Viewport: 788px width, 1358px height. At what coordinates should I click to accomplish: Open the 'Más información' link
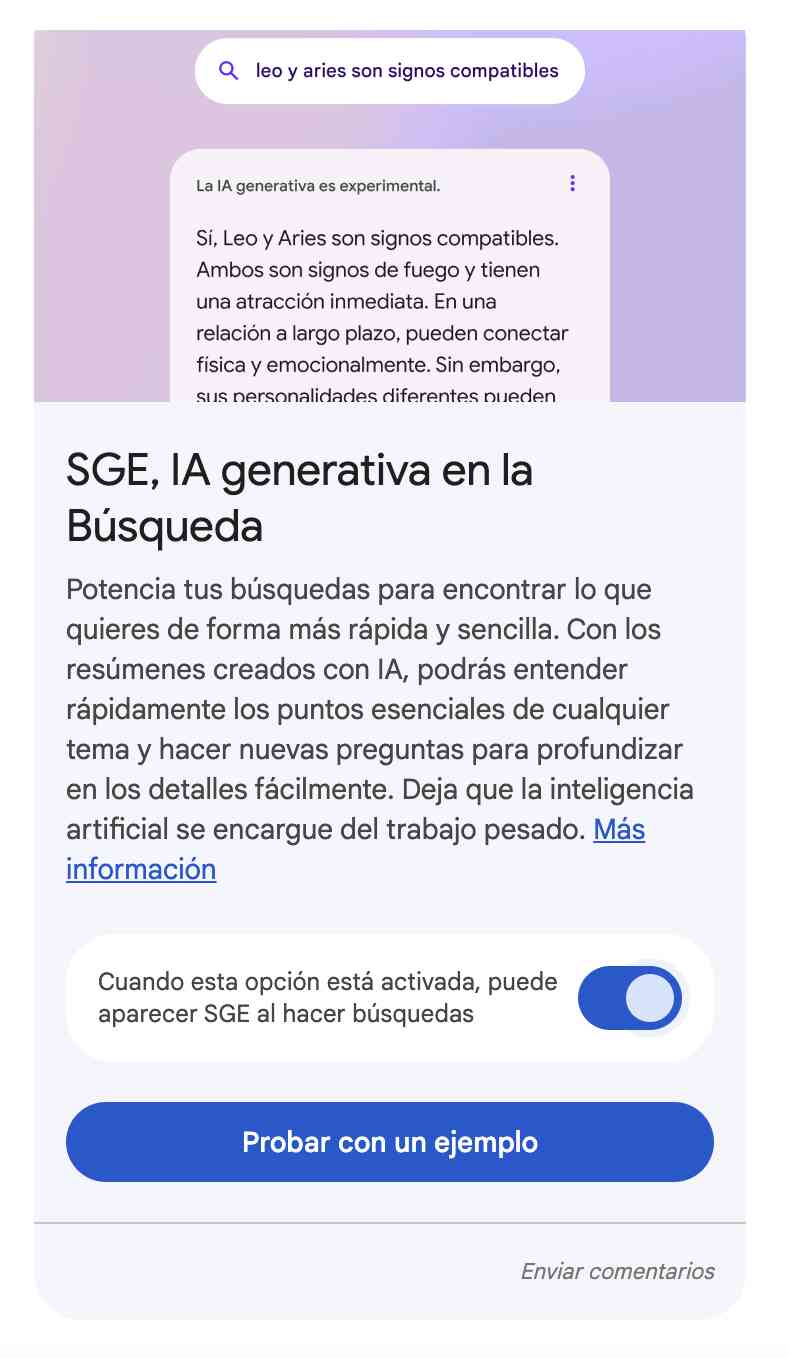619,829
